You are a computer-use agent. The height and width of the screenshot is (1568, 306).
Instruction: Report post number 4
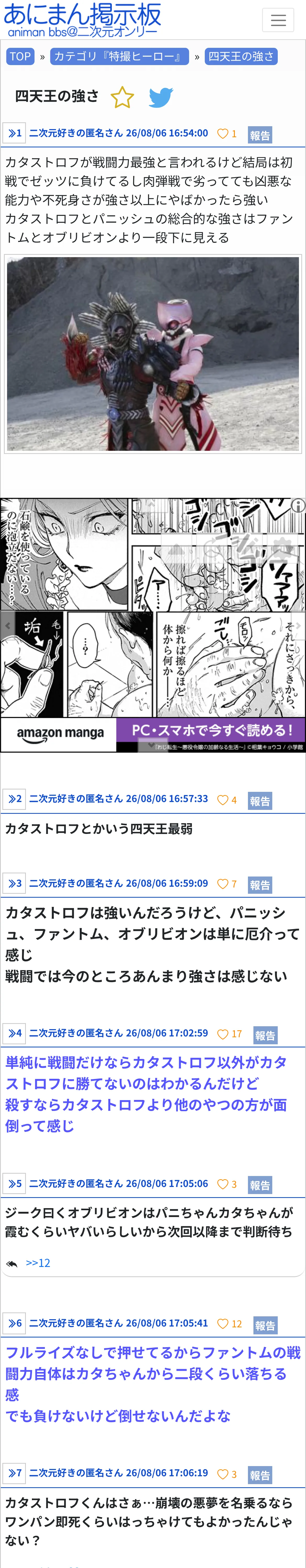click(x=265, y=1035)
